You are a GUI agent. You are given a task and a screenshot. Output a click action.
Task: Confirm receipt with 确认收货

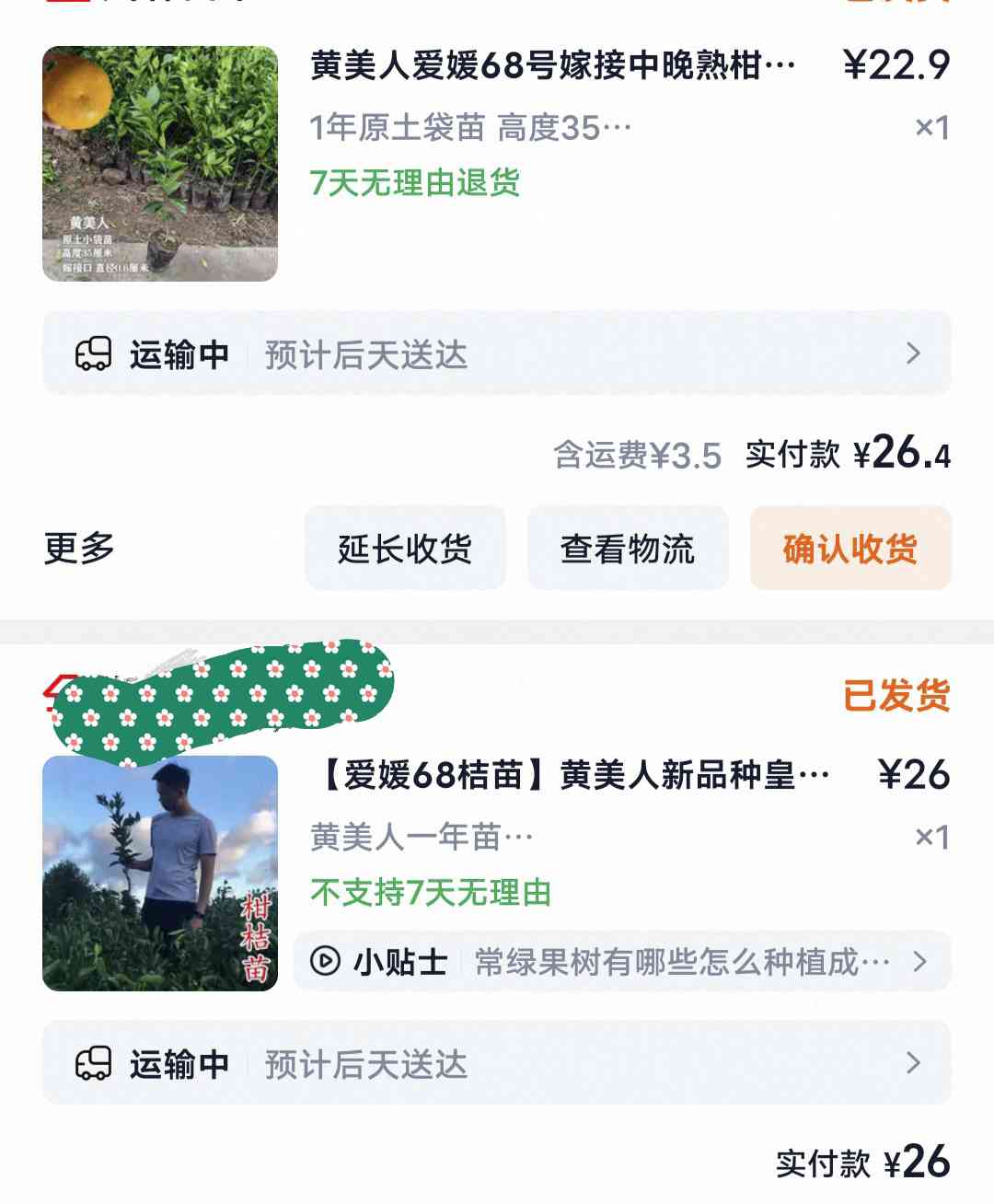(850, 549)
